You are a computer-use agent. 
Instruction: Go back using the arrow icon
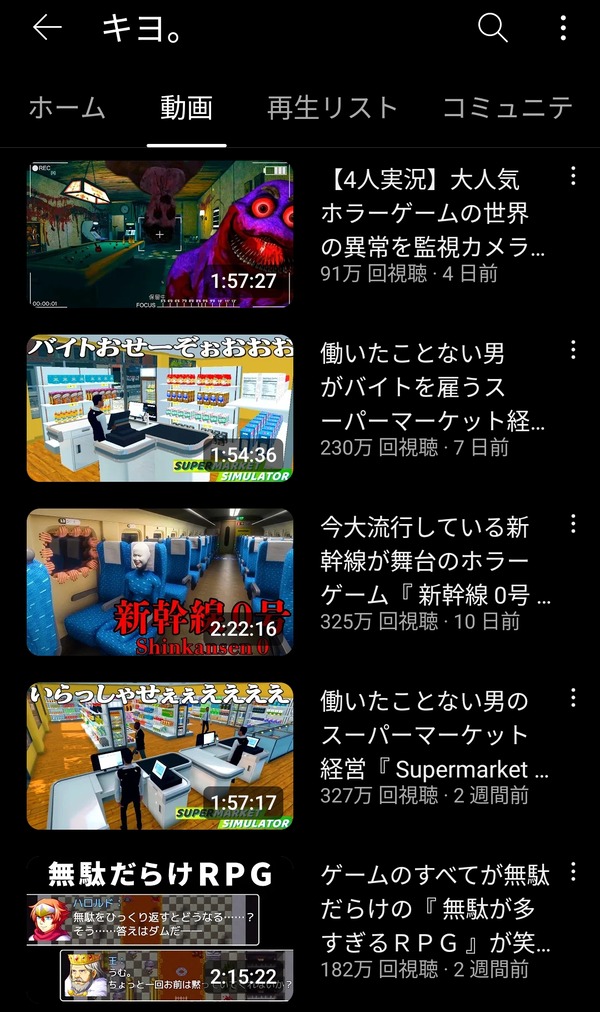click(47, 28)
